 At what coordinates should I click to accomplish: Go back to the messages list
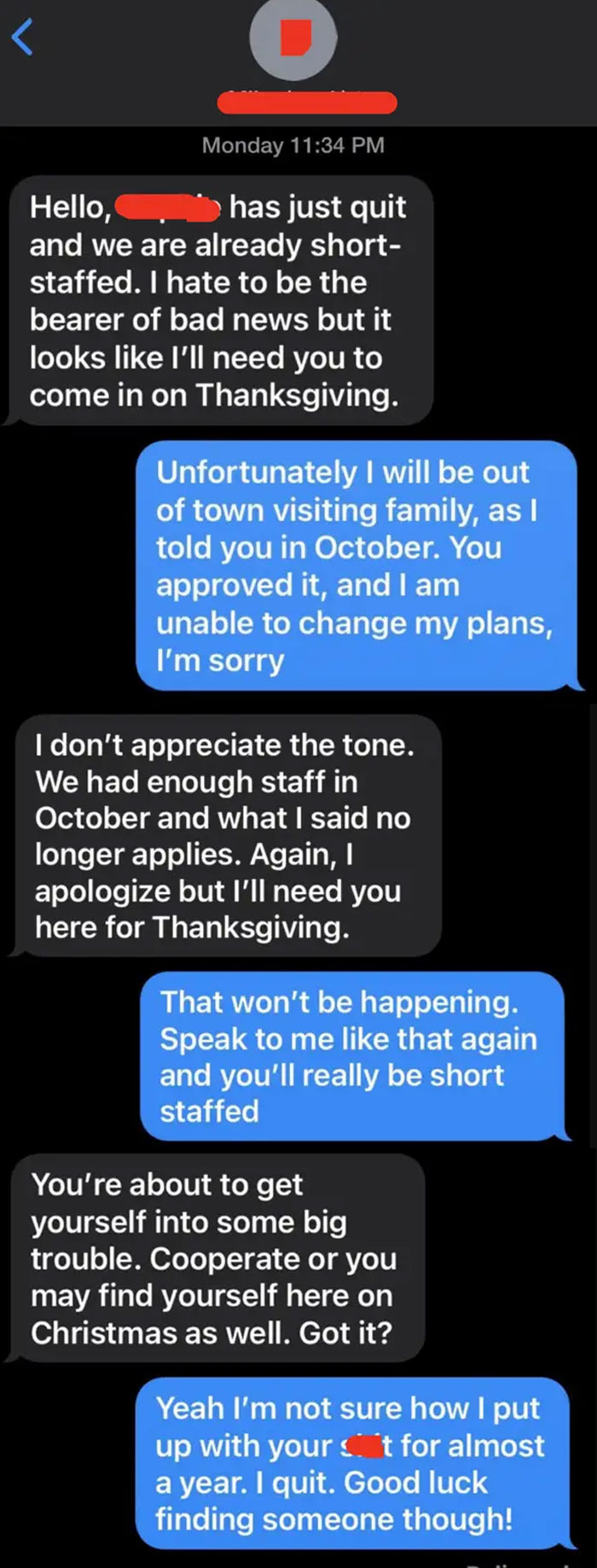point(23,38)
